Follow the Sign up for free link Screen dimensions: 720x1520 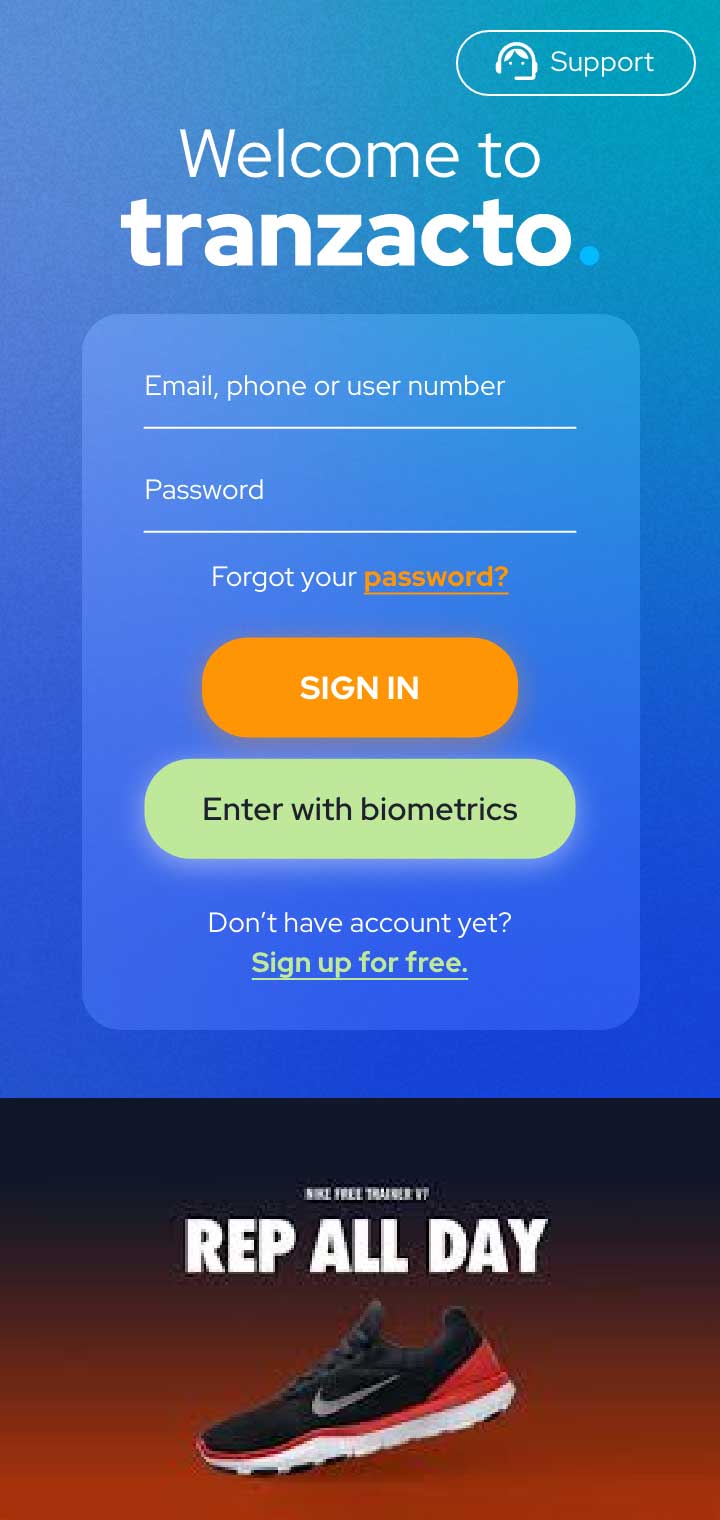tap(359, 963)
